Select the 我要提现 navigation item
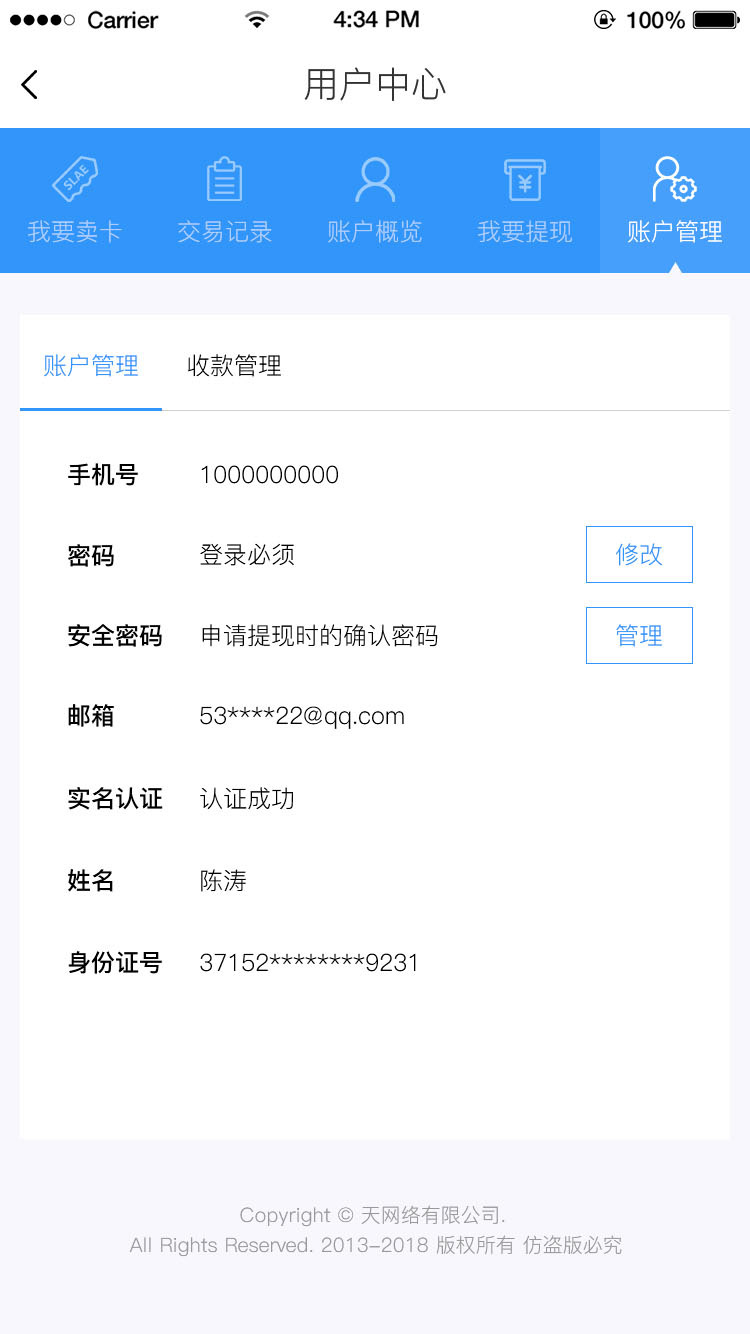This screenshot has height=1334, width=750. (525, 200)
